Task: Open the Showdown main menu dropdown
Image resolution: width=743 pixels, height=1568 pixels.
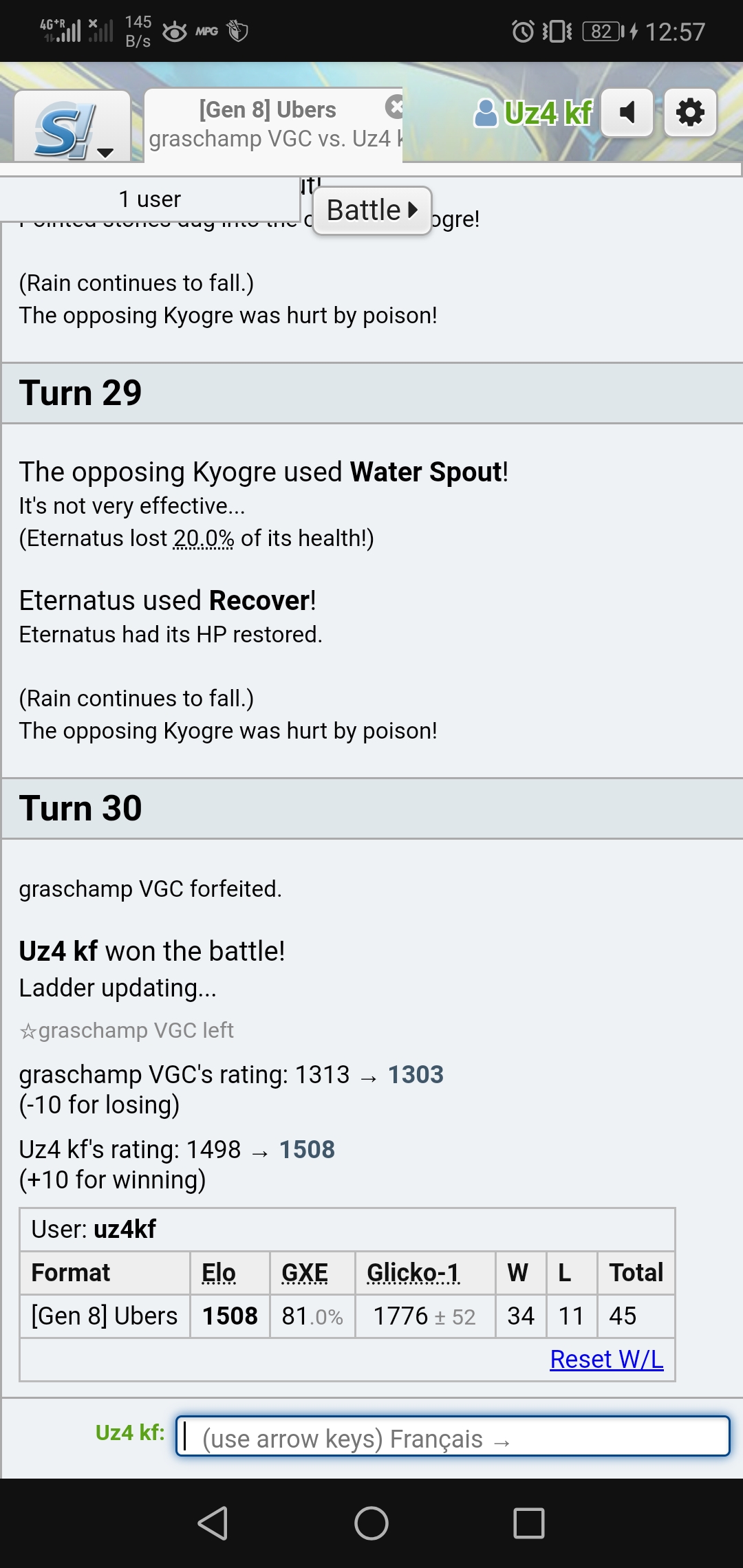Action: pyautogui.click(x=72, y=127)
